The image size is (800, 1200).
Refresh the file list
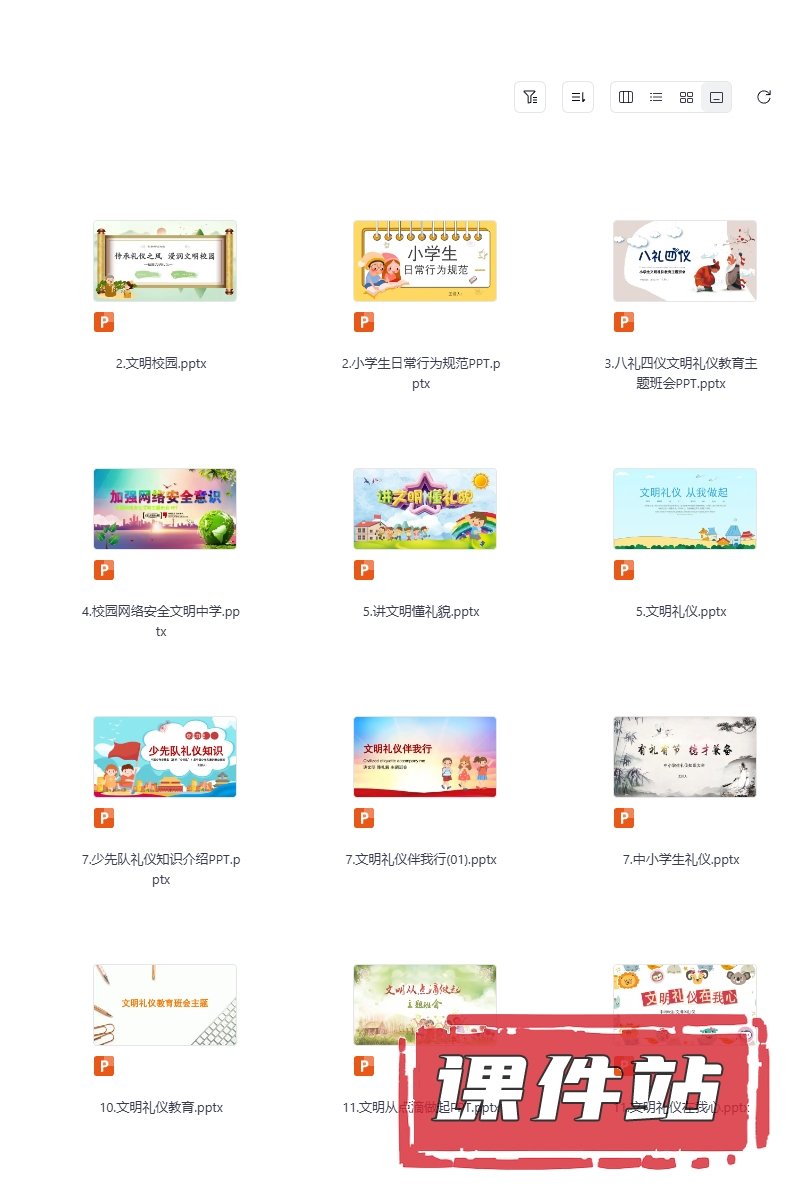point(764,97)
